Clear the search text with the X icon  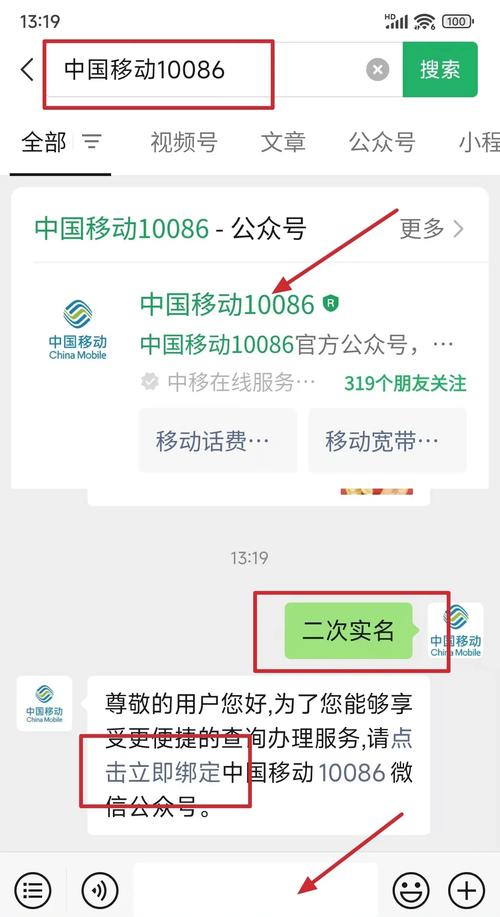point(378,70)
